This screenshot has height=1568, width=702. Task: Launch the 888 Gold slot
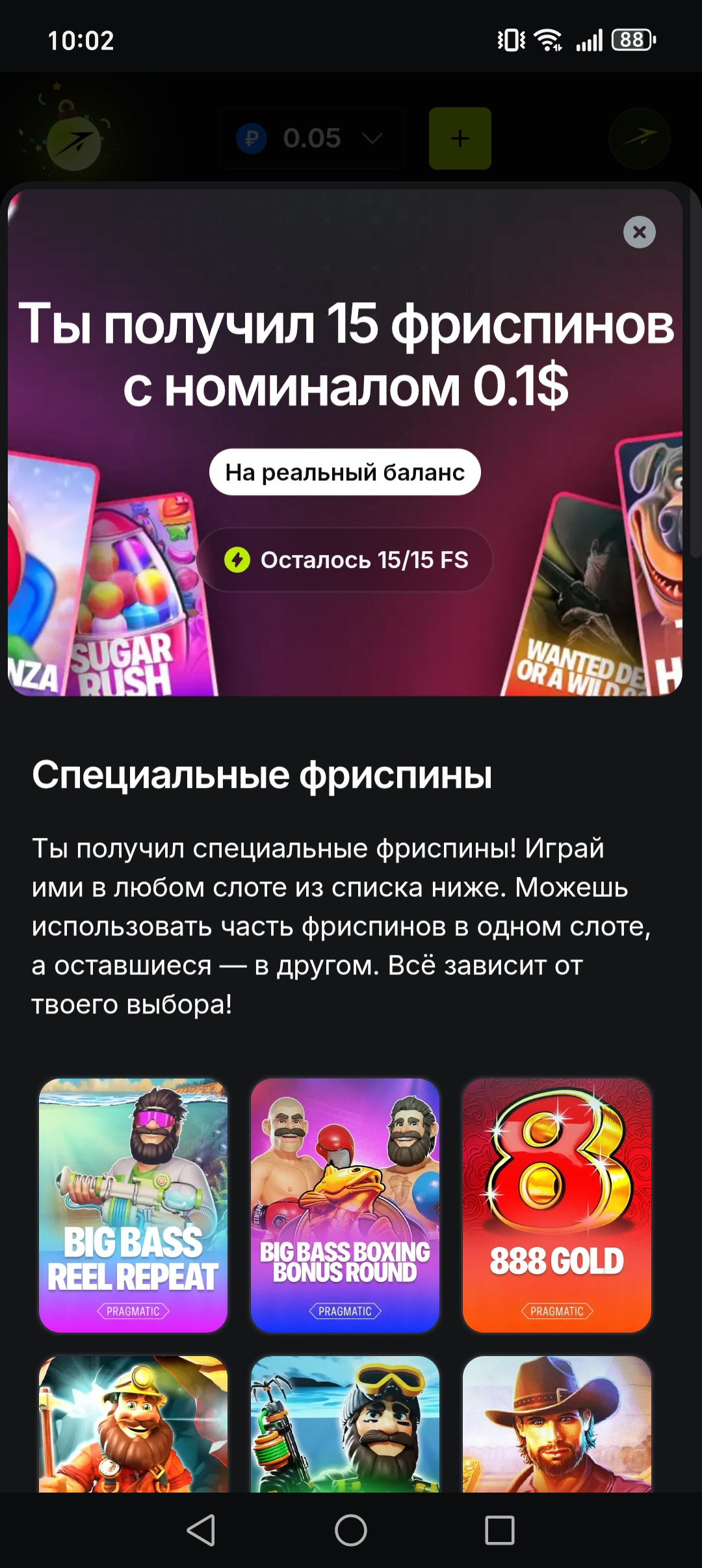557,1205
